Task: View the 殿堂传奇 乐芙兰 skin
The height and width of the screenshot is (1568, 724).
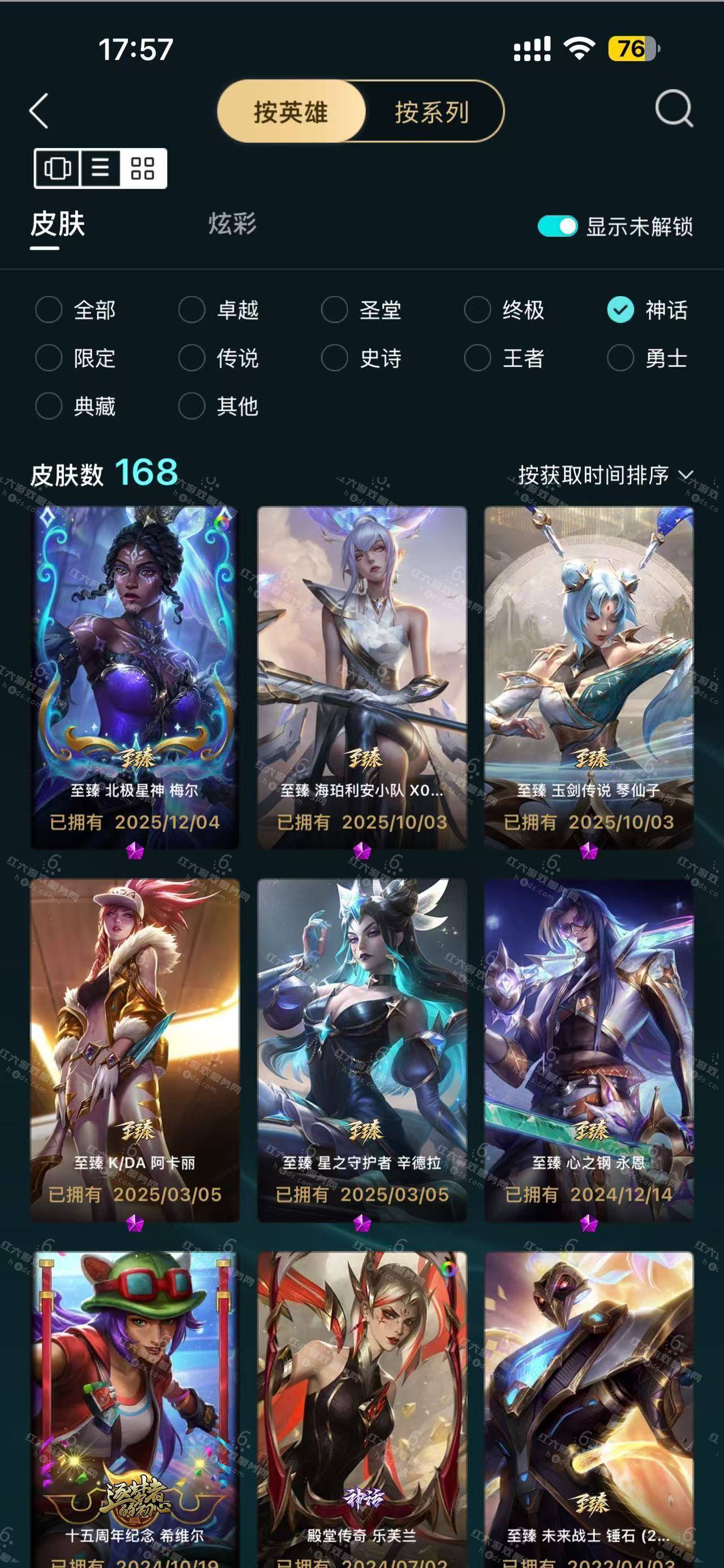Action: click(x=361, y=1406)
